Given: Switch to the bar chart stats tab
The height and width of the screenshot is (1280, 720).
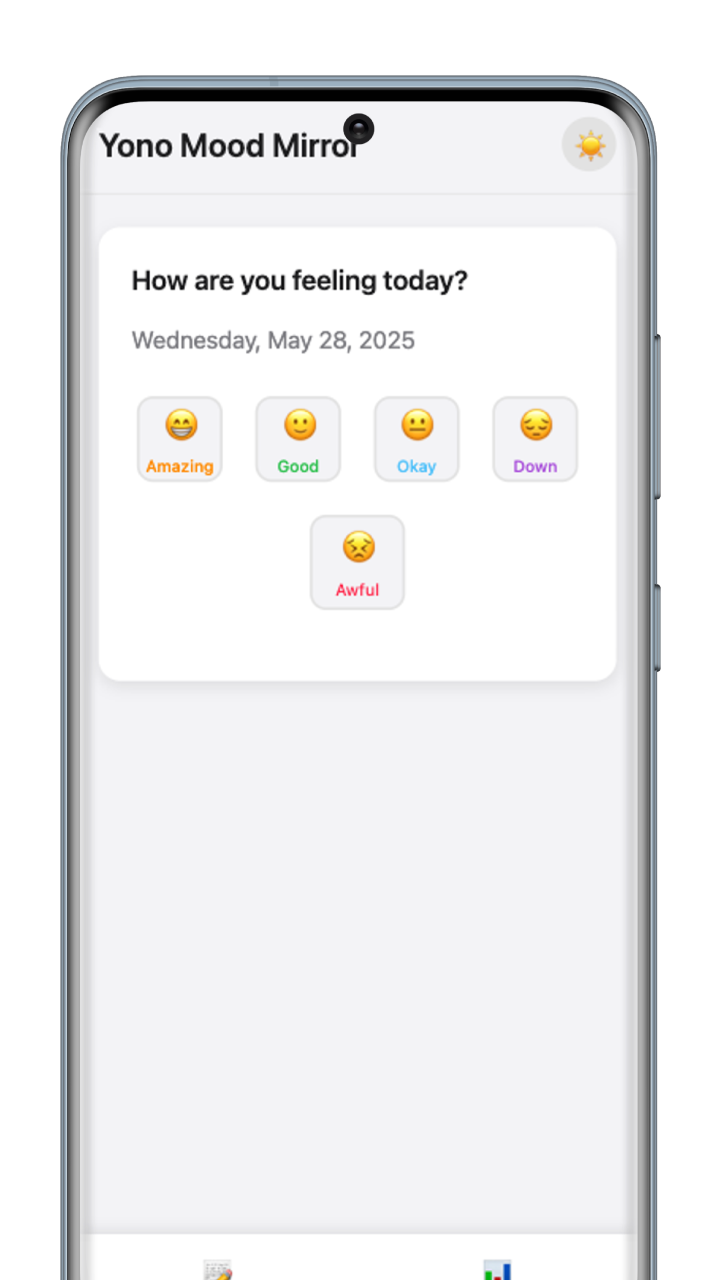Looking at the screenshot, I should 497,1268.
